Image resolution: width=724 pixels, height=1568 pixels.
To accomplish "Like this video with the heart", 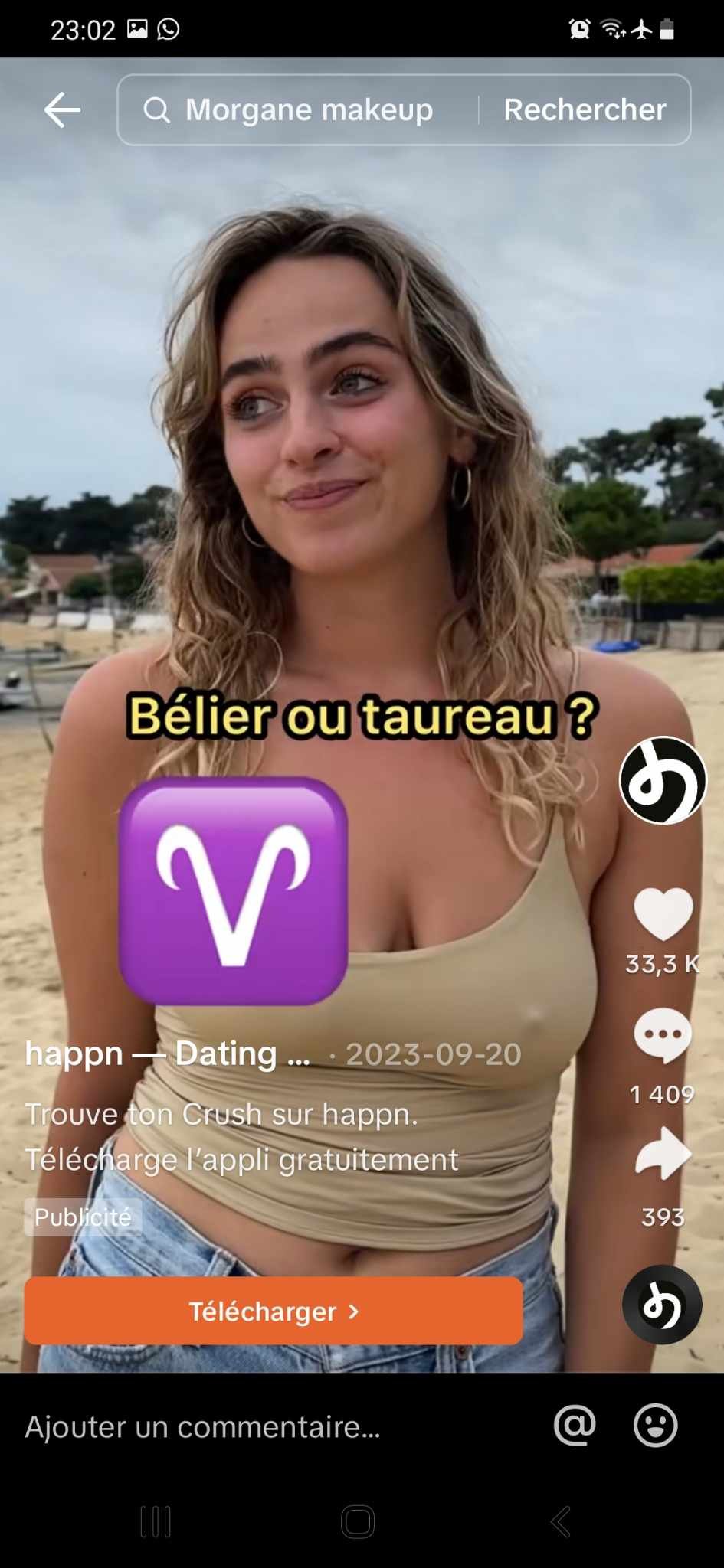I will [x=663, y=913].
